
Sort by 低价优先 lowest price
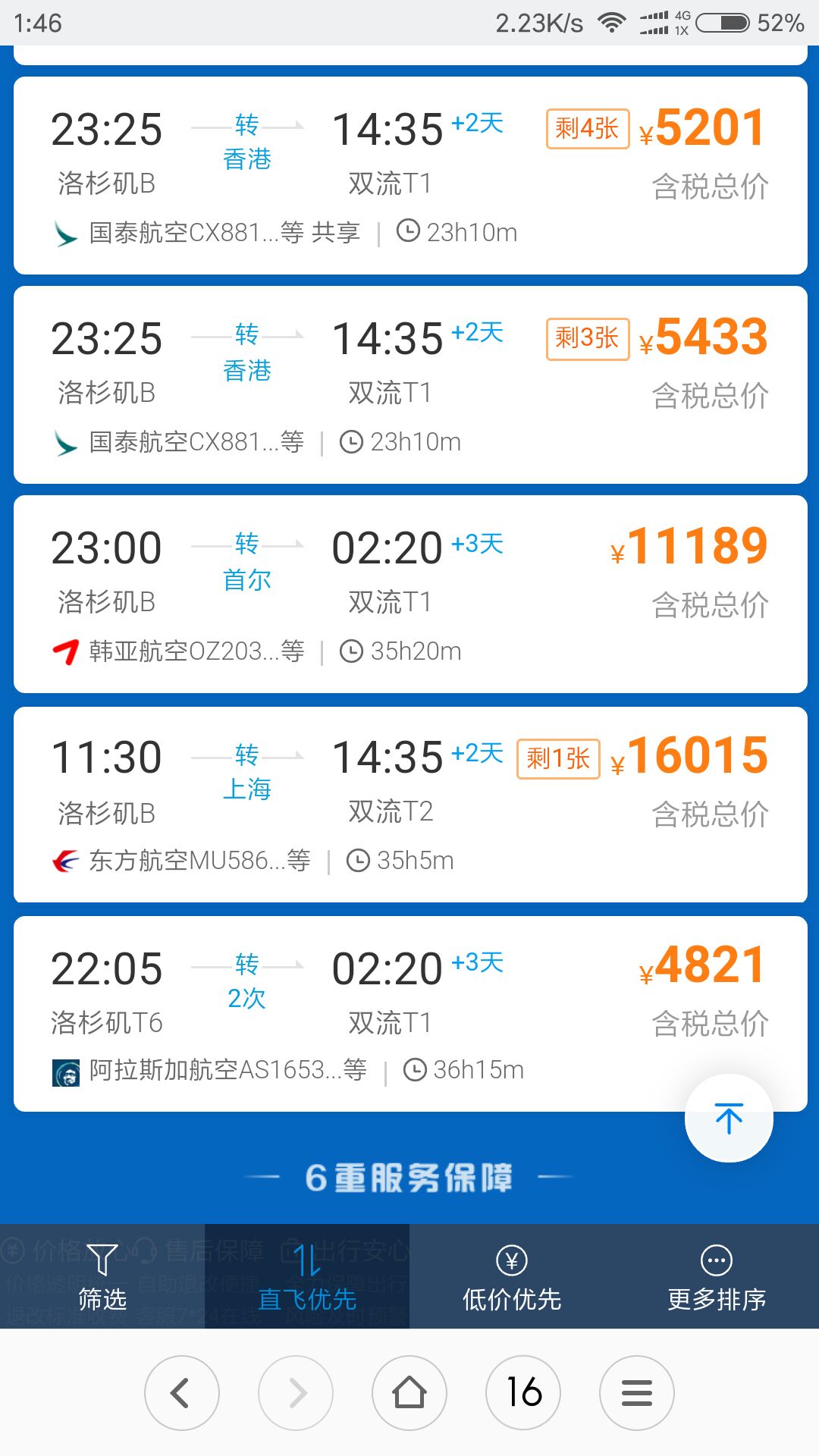coord(512,1276)
